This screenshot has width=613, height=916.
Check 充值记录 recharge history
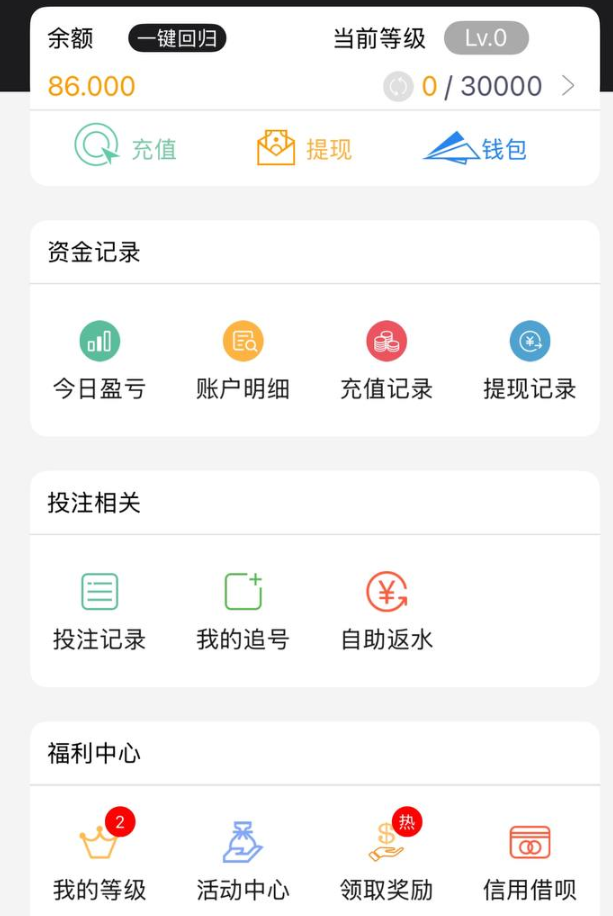[386, 362]
